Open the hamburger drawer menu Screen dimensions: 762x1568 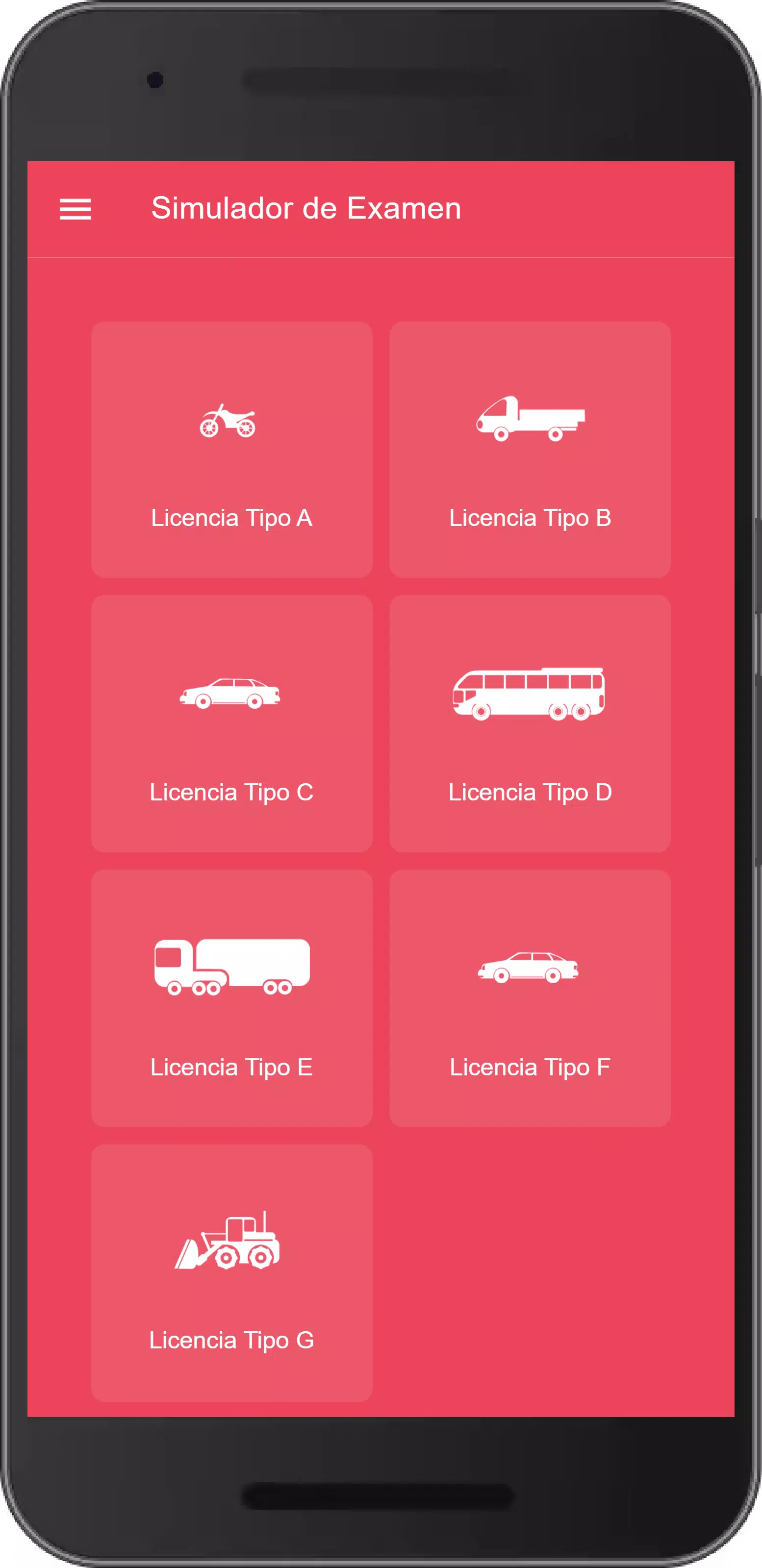point(75,209)
